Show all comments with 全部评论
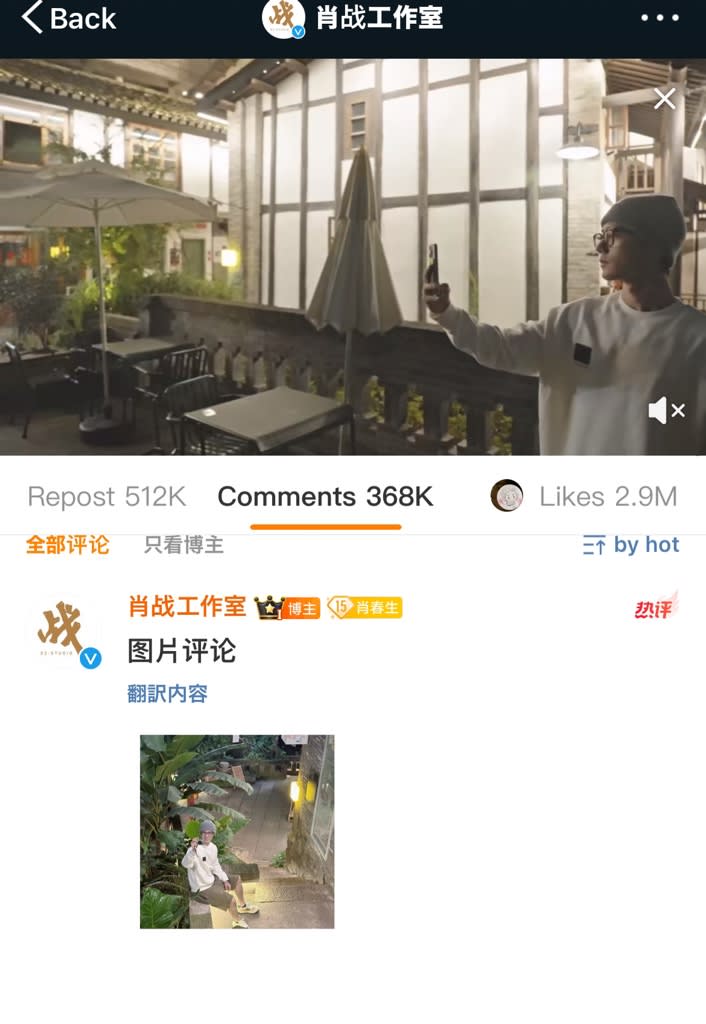This screenshot has height=1024, width=706. (67, 545)
